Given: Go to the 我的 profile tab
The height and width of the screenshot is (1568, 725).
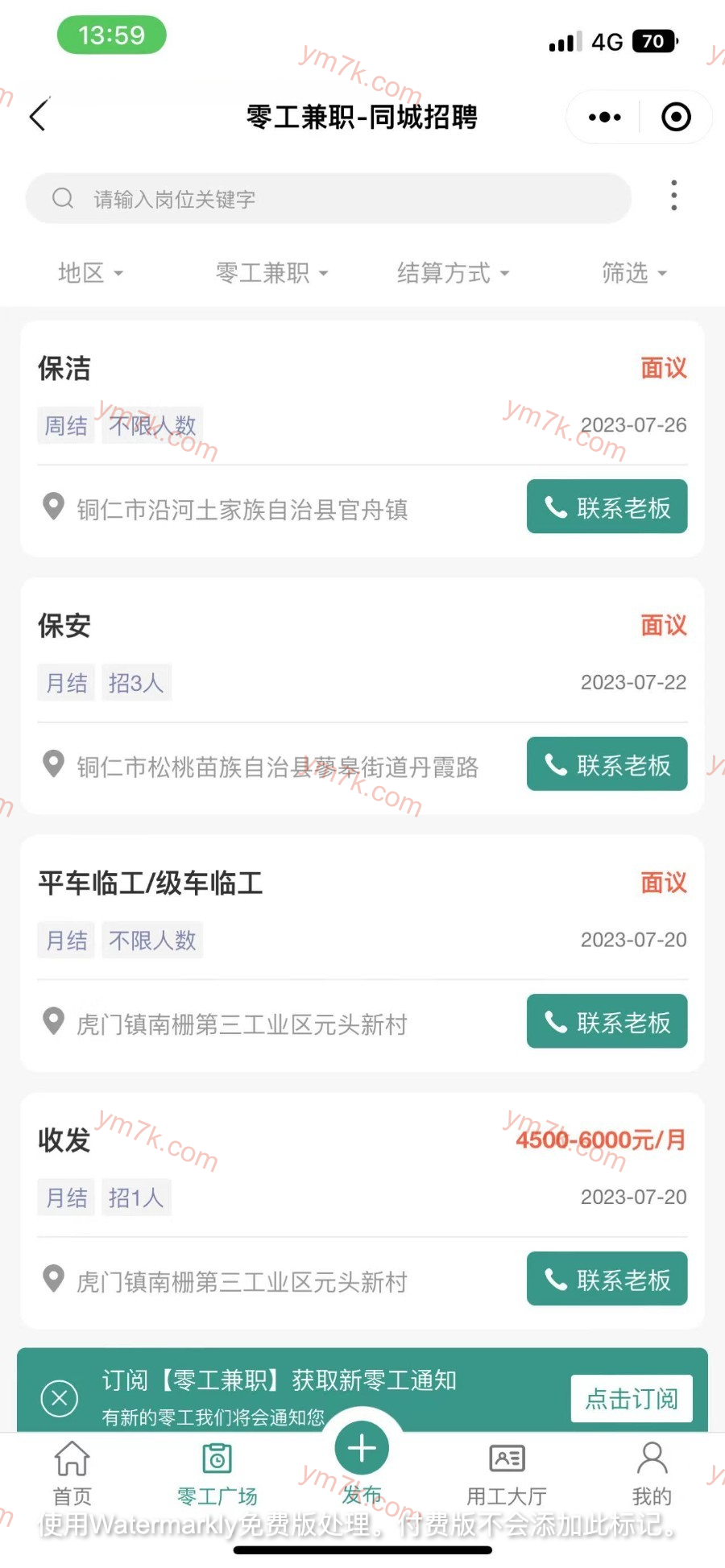Looking at the screenshot, I should (652, 1473).
